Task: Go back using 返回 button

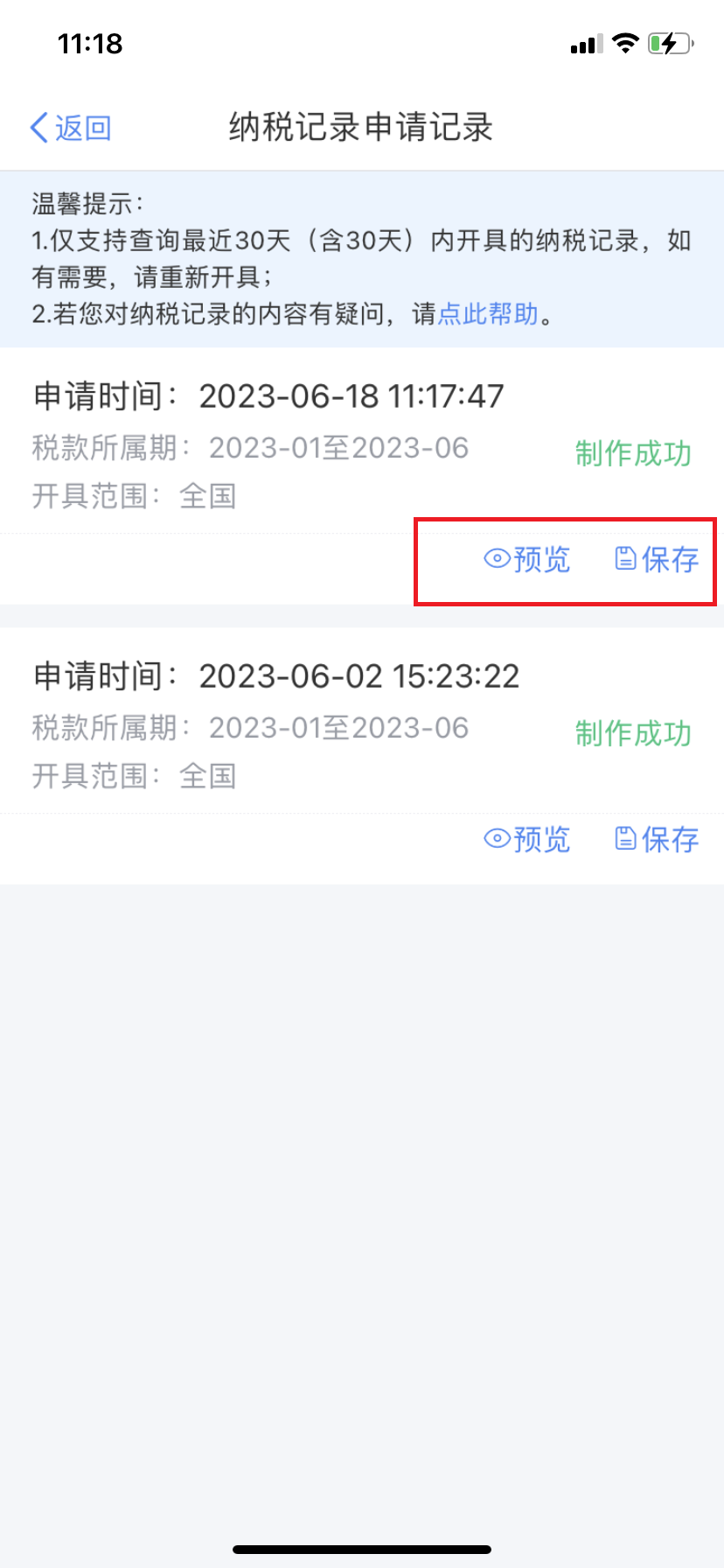Action: (x=71, y=128)
